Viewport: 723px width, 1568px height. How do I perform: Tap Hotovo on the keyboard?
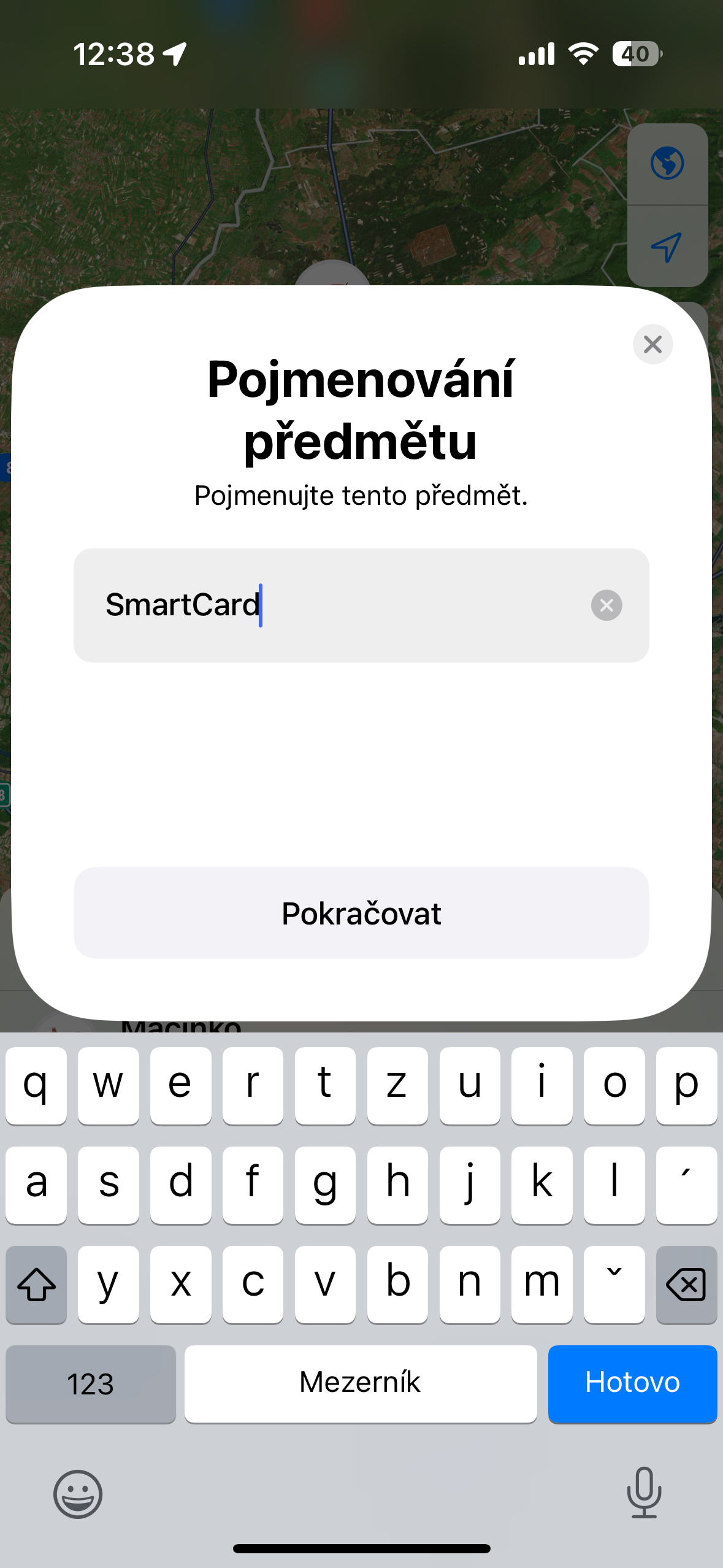[x=632, y=1383]
